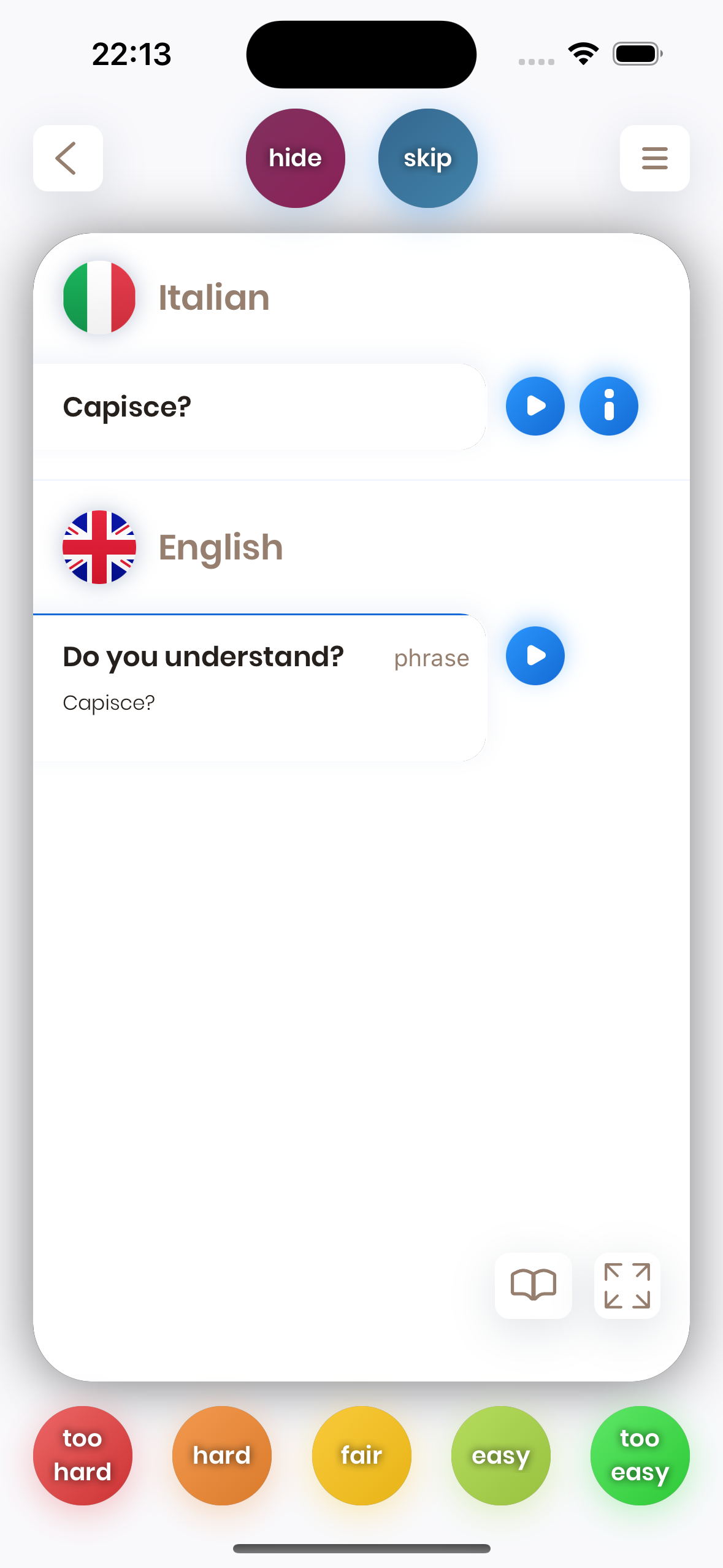
Task: Tap the hide button
Action: coord(296,158)
